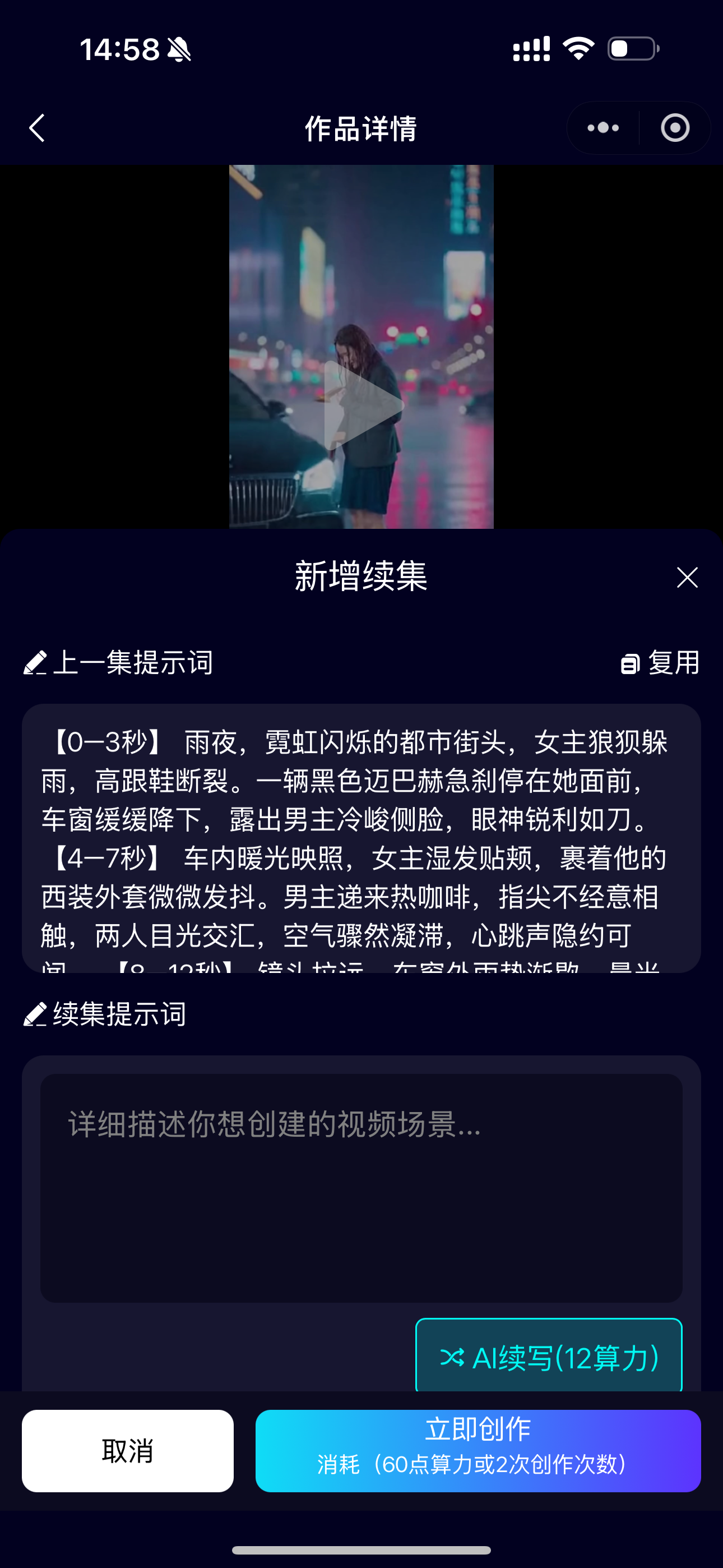Tap the edit pencil beside 续集提示词
The image size is (723, 1568).
(36, 1012)
